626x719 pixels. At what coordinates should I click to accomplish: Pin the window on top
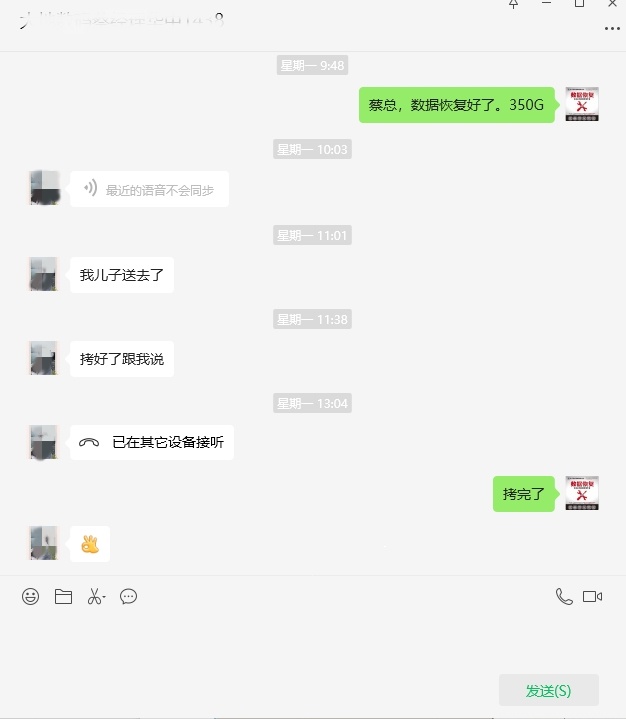point(514,4)
